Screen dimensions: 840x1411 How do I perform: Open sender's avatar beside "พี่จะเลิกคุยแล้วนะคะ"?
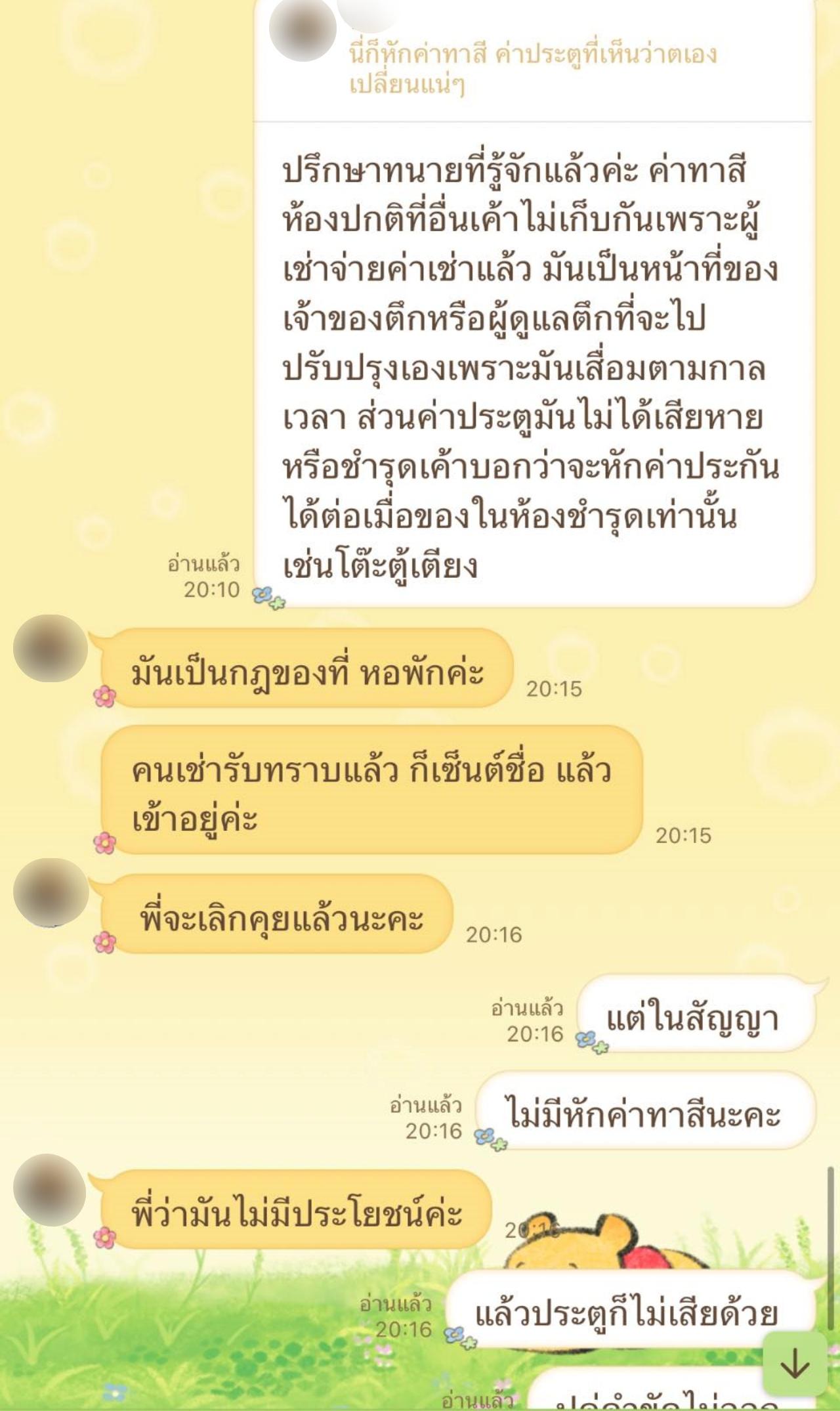point(51,892)
